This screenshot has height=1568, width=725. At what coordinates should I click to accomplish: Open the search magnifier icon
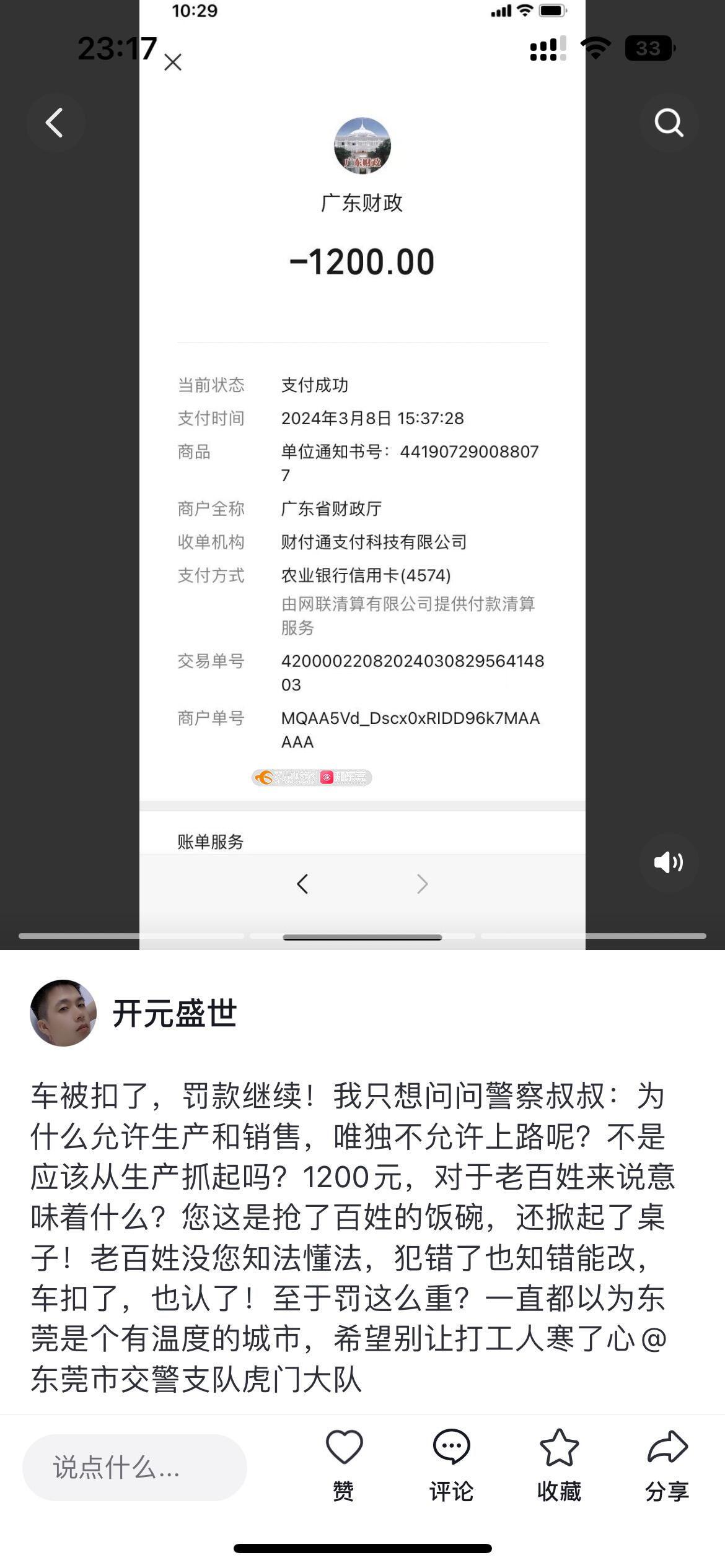pyautogui.click(x=669, y=123)
